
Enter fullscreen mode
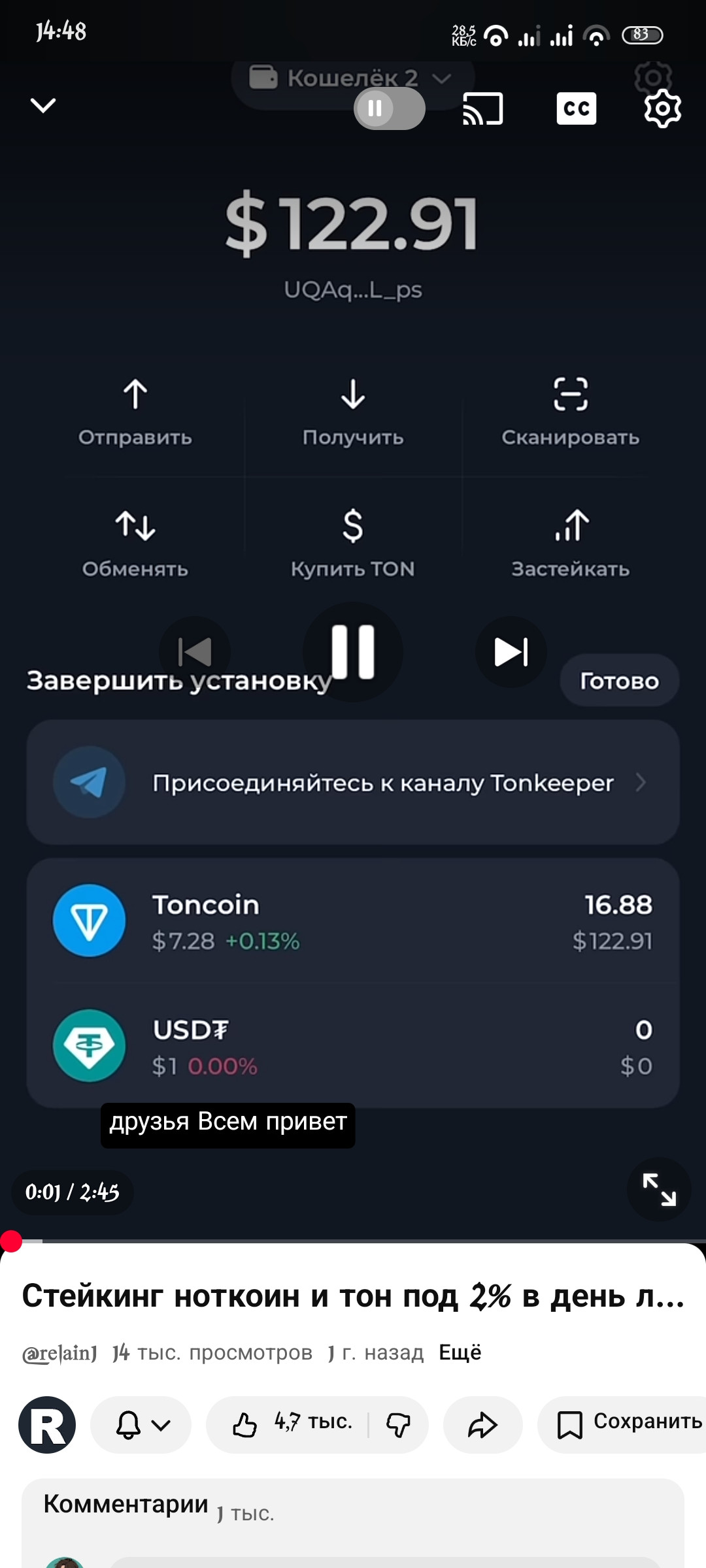pos(659,1190)
